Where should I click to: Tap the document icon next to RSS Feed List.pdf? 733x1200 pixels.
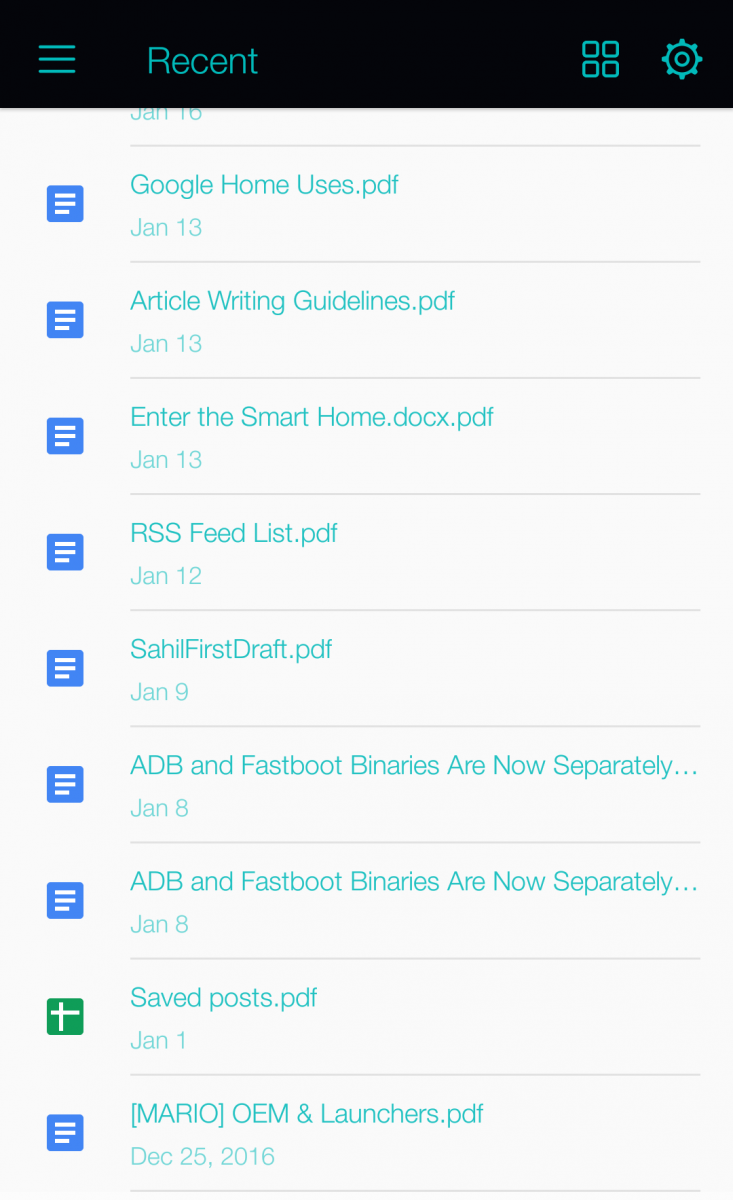65,552
